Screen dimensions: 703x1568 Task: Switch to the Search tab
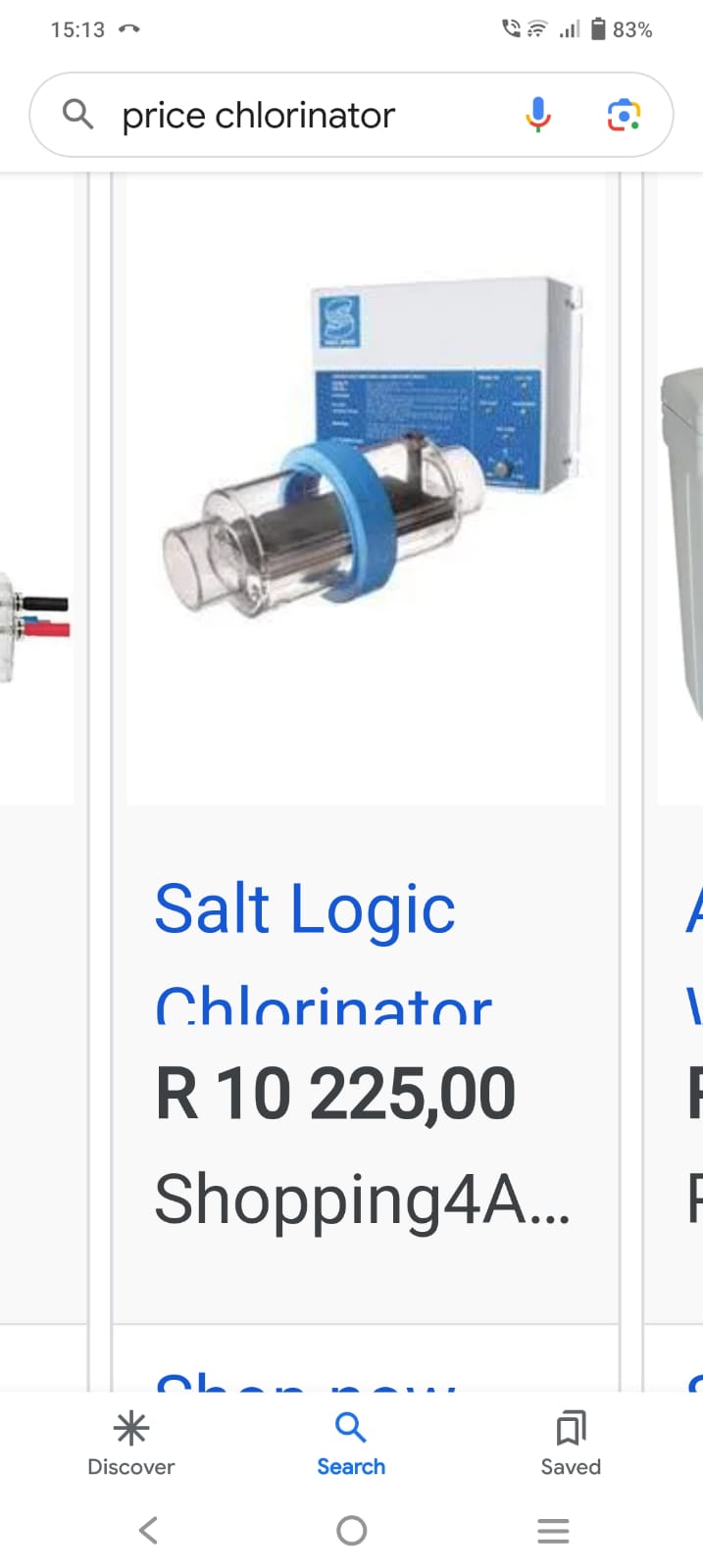point(351,1444)
